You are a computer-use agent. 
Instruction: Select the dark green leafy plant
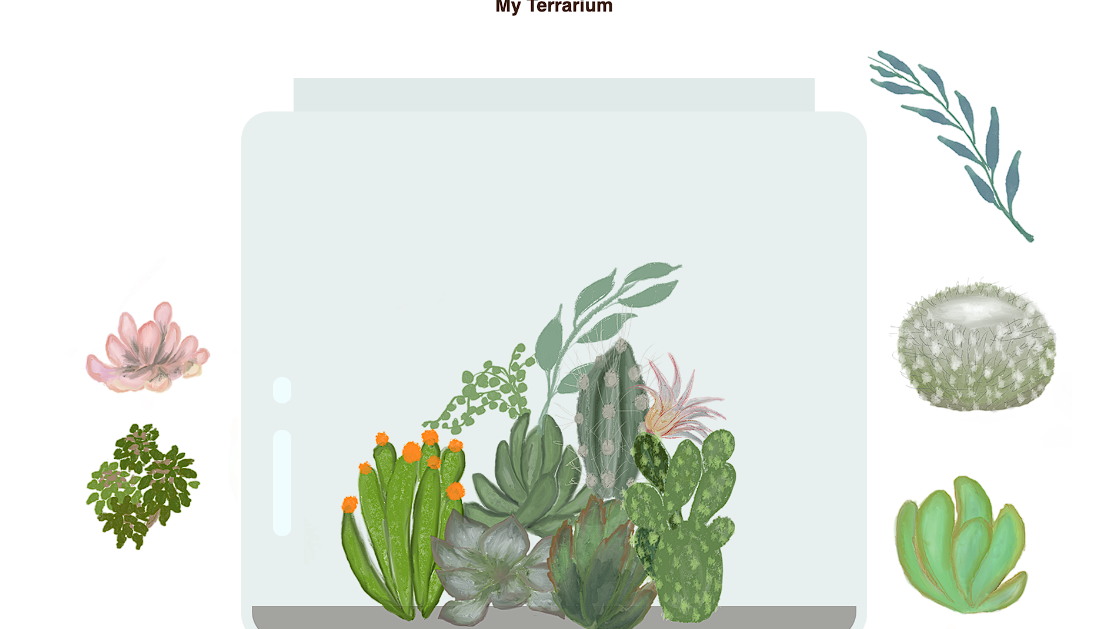142,486
